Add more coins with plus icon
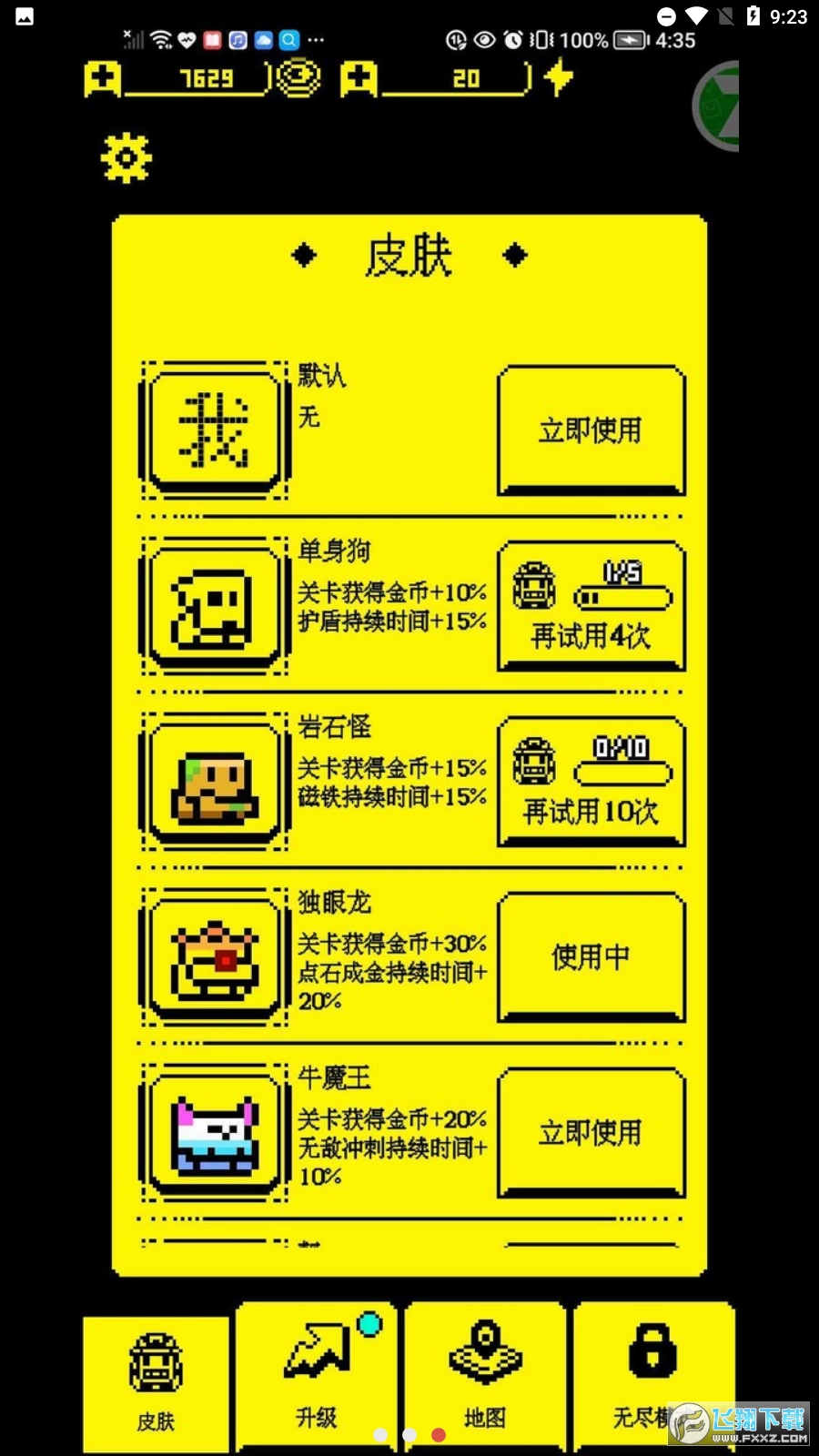 pyautogui.click(x=103, y=79)
